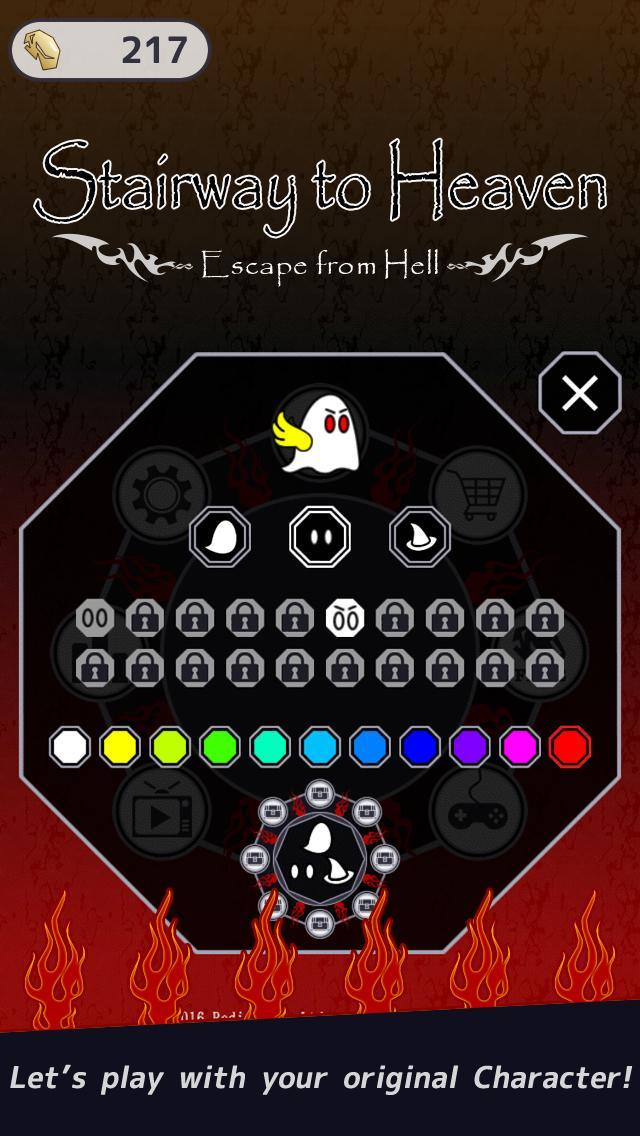This screenshot has width=640, height=1136.
Task: Choose the teal color swatch
Action: point(270,747)
